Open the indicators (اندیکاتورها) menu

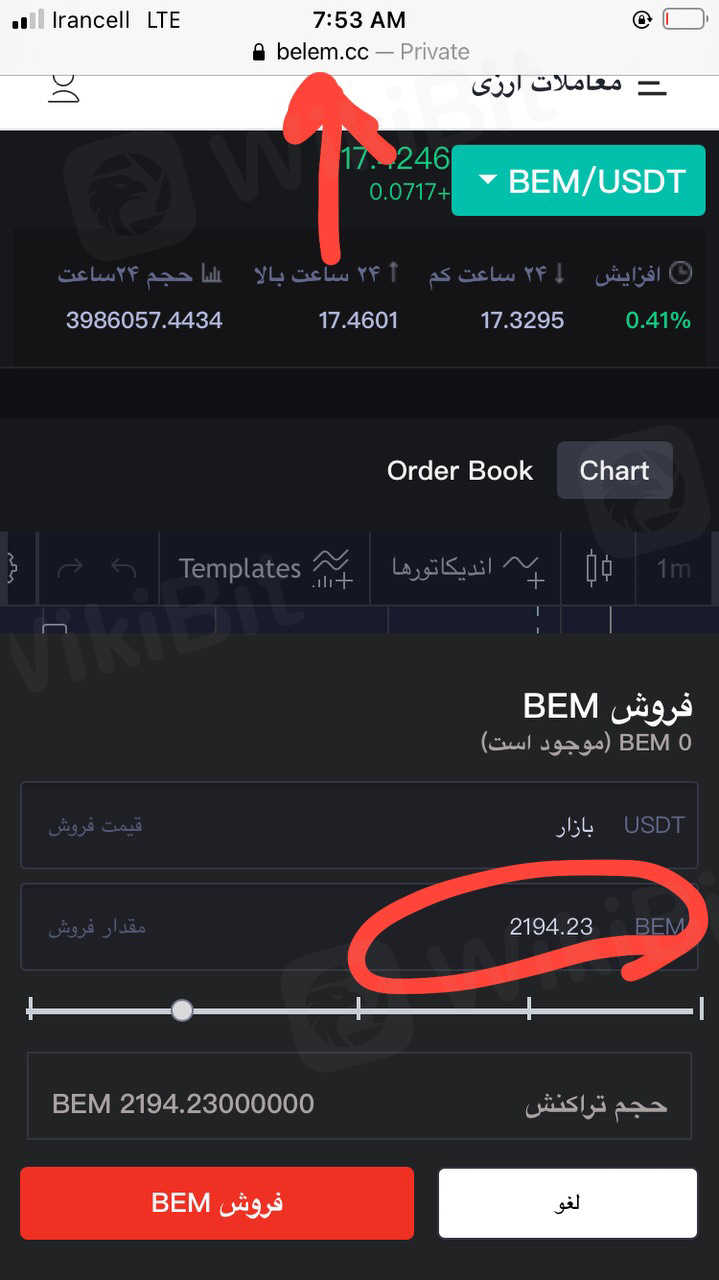pyautogui.click(x=466, y=569)
